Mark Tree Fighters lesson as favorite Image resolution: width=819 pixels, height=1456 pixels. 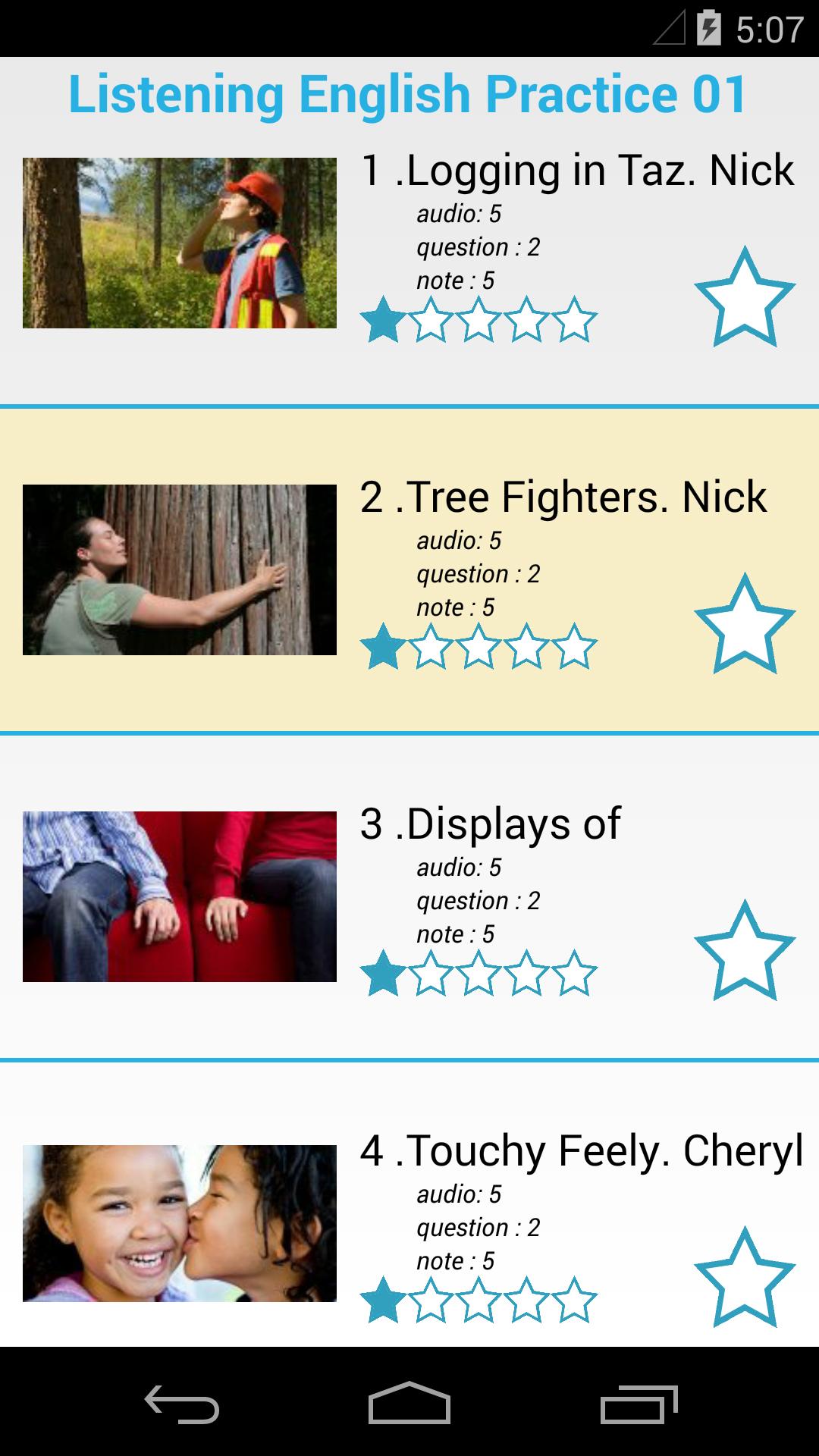tap(744, 624)
